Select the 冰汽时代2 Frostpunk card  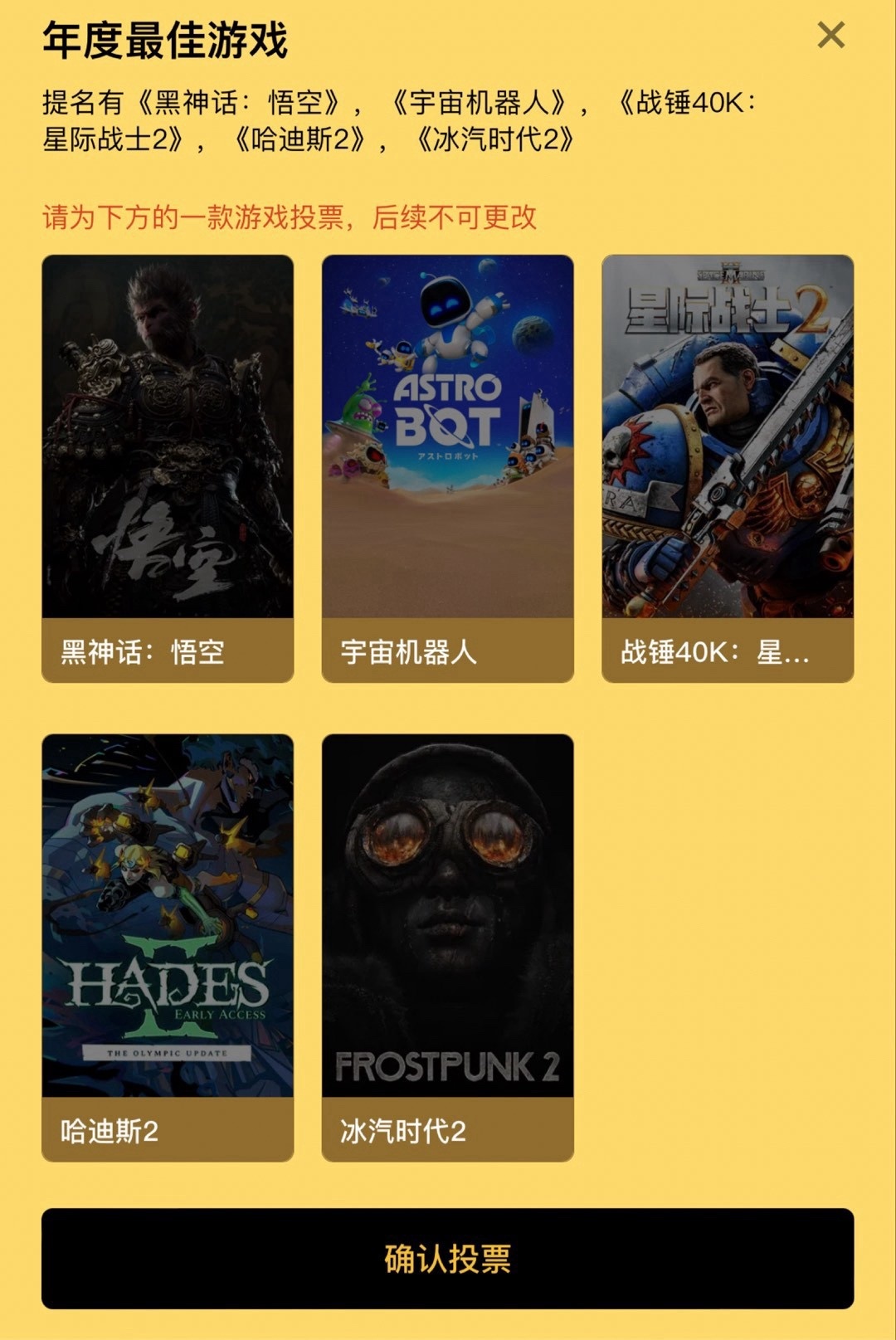pos(447,947)
